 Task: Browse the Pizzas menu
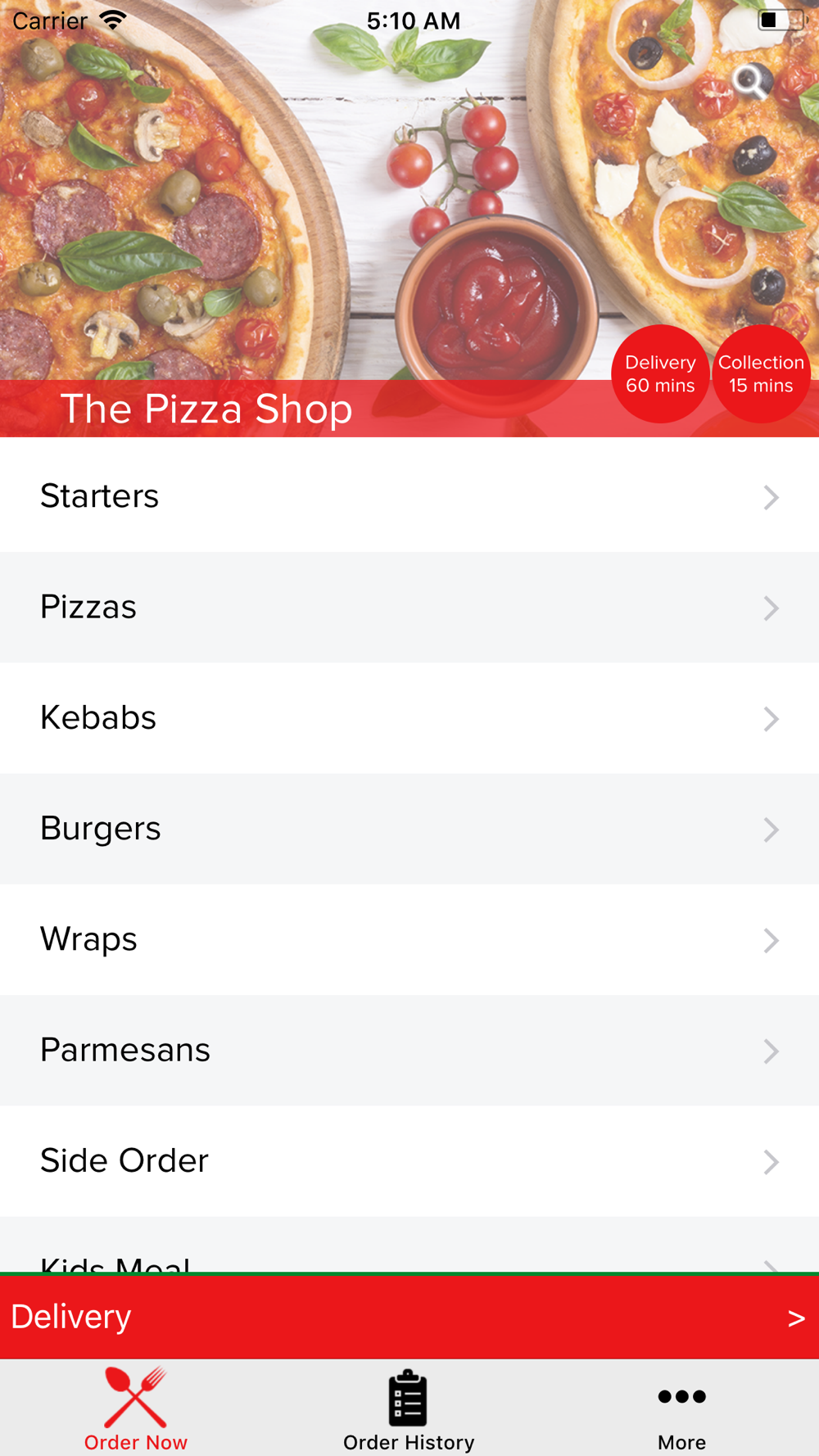[x=409, y=607]
